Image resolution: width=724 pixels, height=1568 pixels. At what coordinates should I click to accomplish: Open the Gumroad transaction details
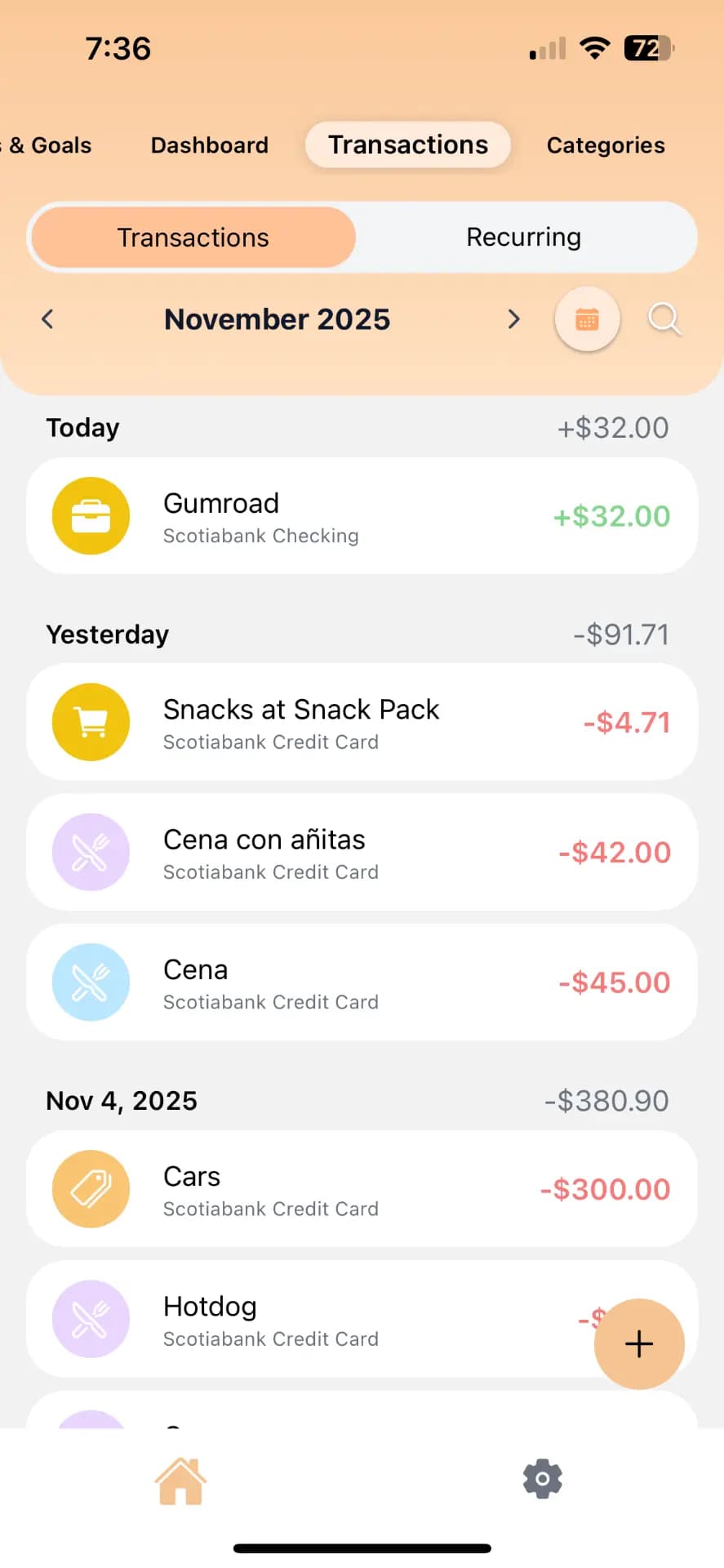[x=362, y=516]
